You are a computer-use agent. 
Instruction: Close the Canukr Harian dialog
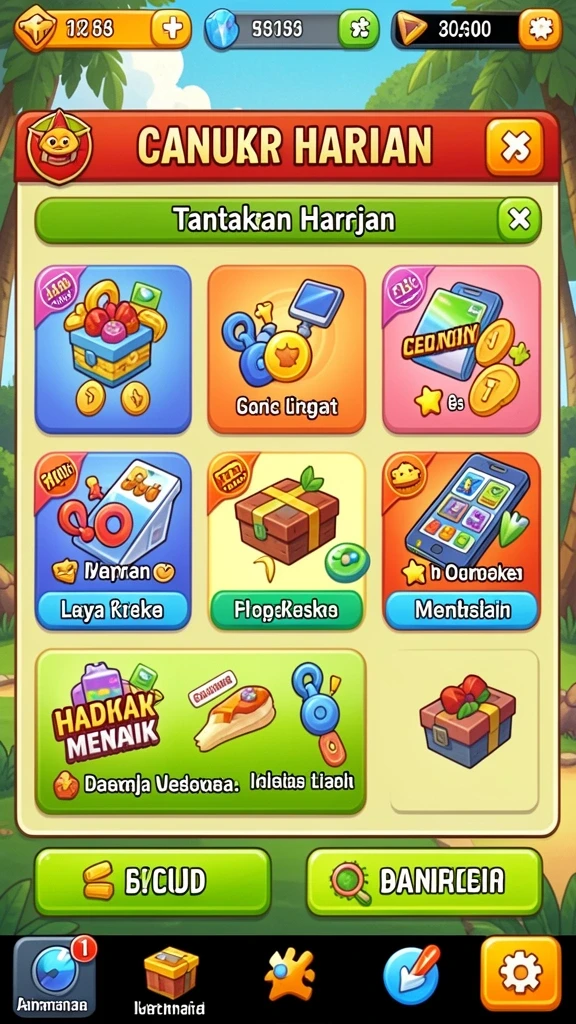point(515,146)
